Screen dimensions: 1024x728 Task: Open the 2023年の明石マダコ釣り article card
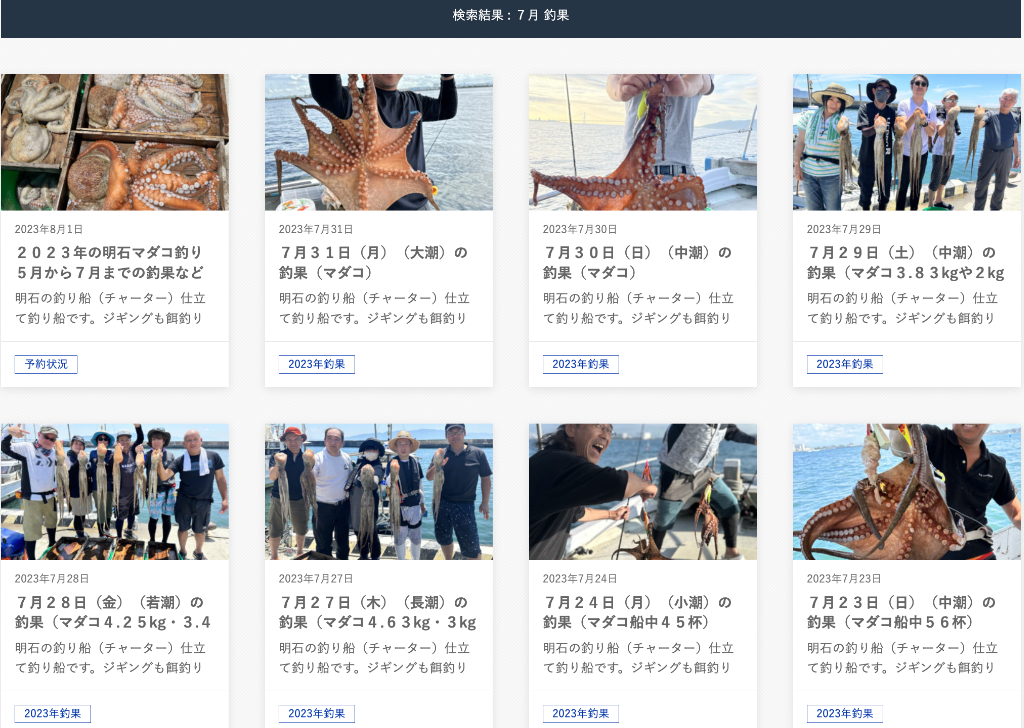[110, 262]
